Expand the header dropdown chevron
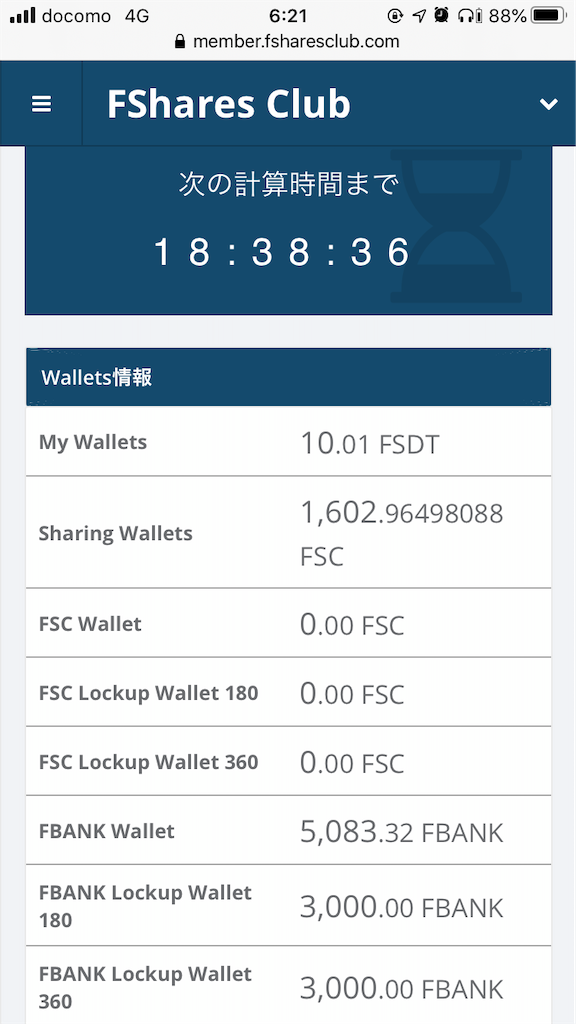Image resolution: width=576 pixels, height=1024 pixels. click(x=549, y=104)
